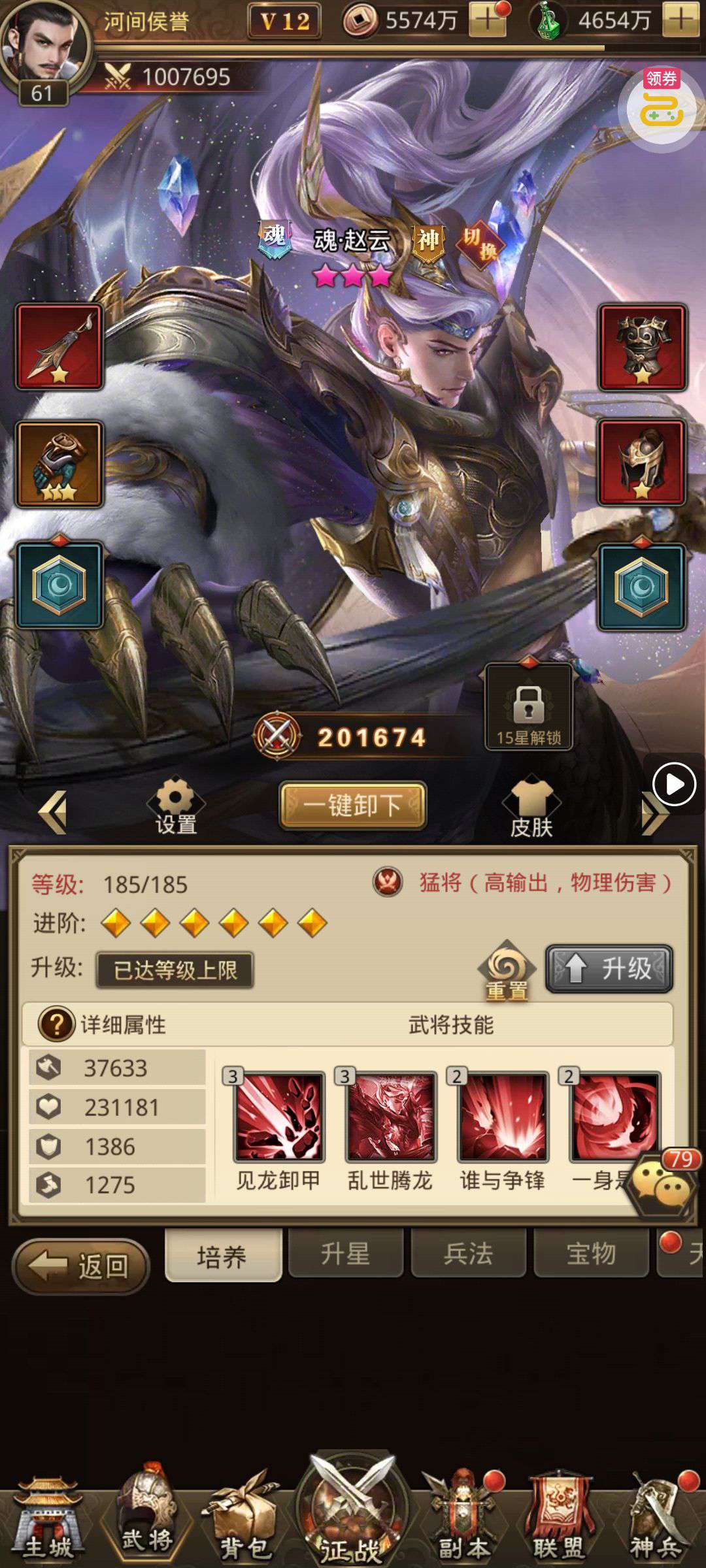Go back with 返回 button
This screenshot has width=706, height=1568.
82,1266
